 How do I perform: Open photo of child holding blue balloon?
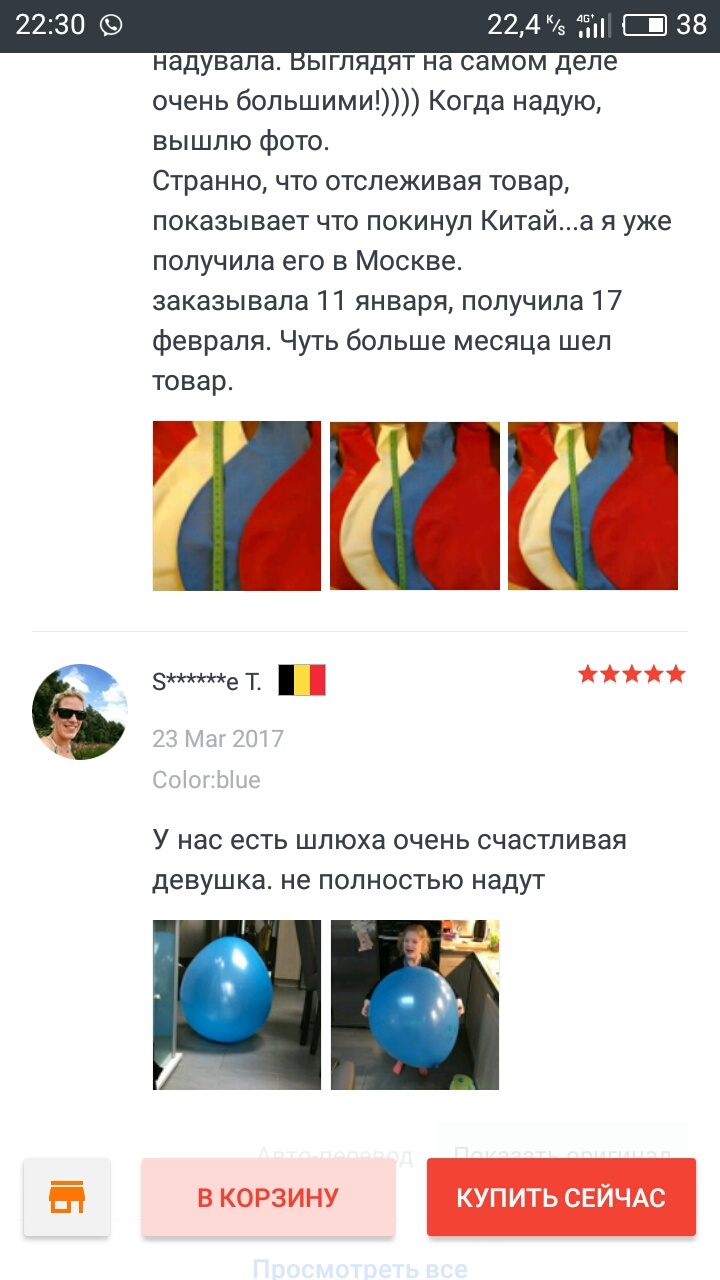(x=415, y=1005)
